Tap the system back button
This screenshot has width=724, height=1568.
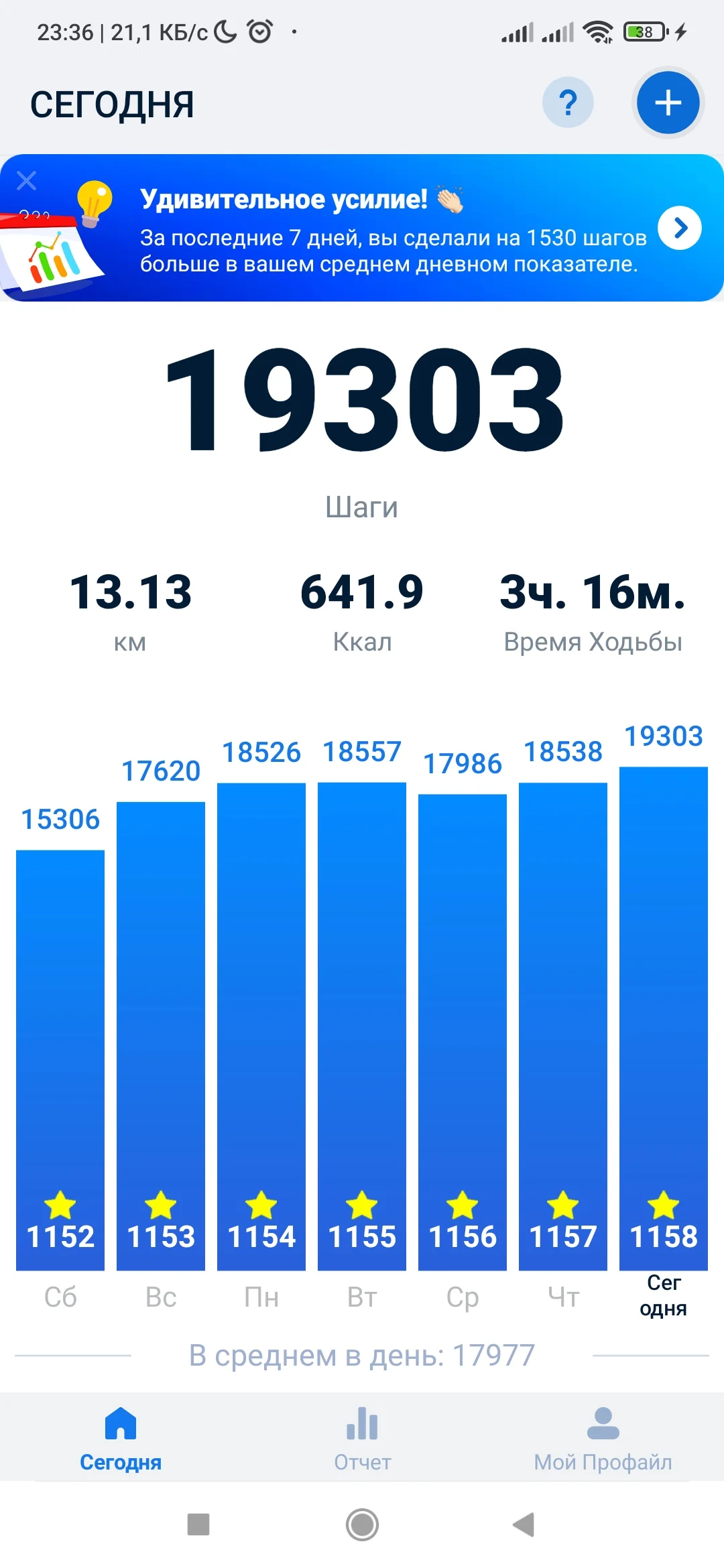[524, 1524]
